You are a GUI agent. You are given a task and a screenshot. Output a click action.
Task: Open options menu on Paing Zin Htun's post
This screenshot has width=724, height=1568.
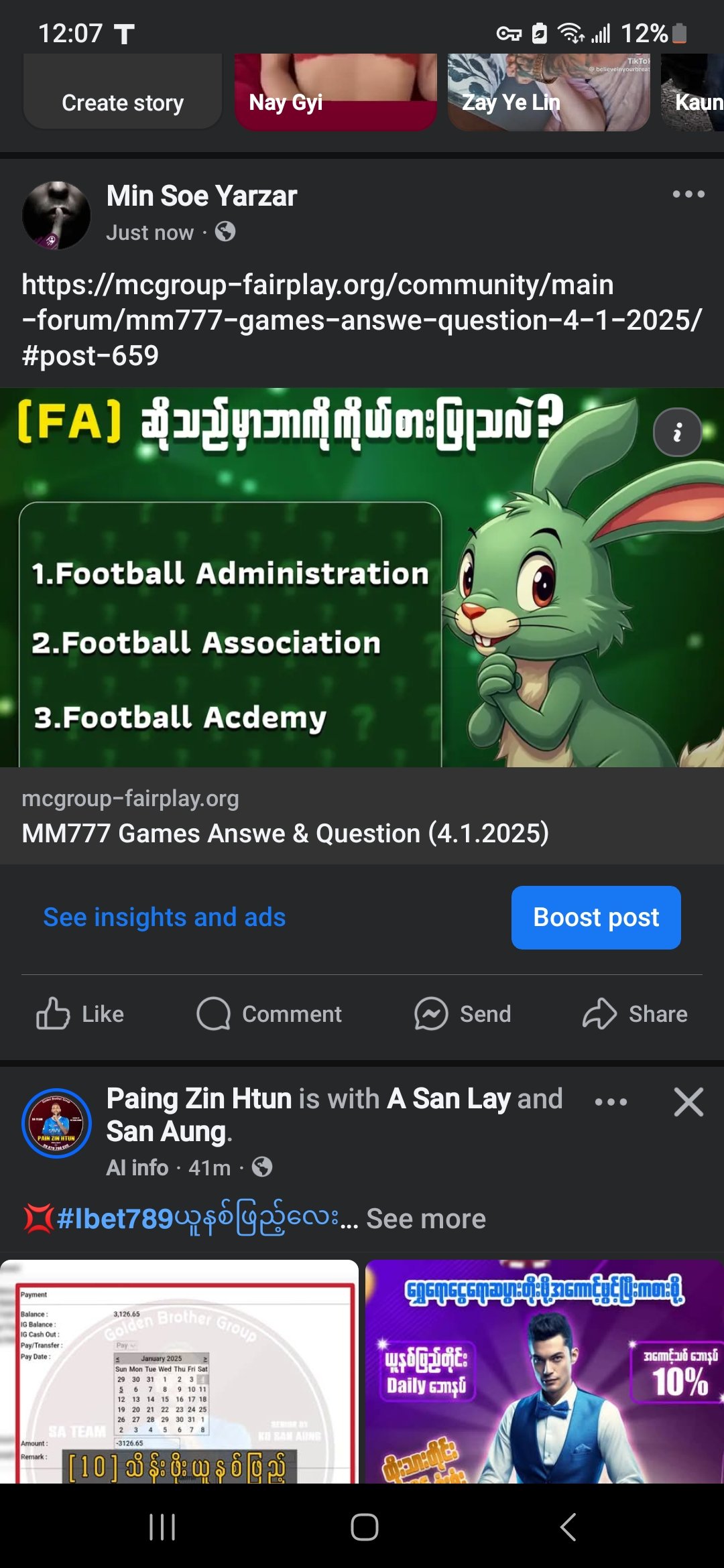pos(611,1102)
